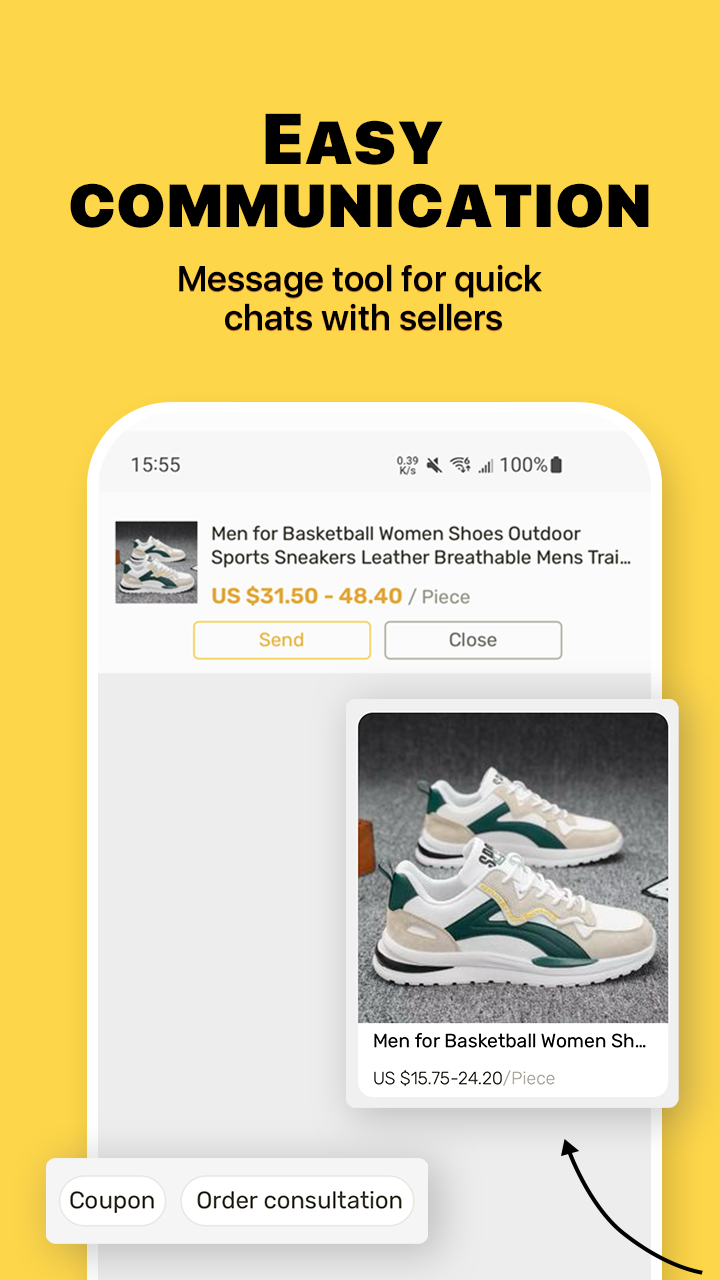Image resolution: width=720 pixels, height=1280 pixels.
Task: Open the Coupon quick-chat chip
Action: (111, 1201)
